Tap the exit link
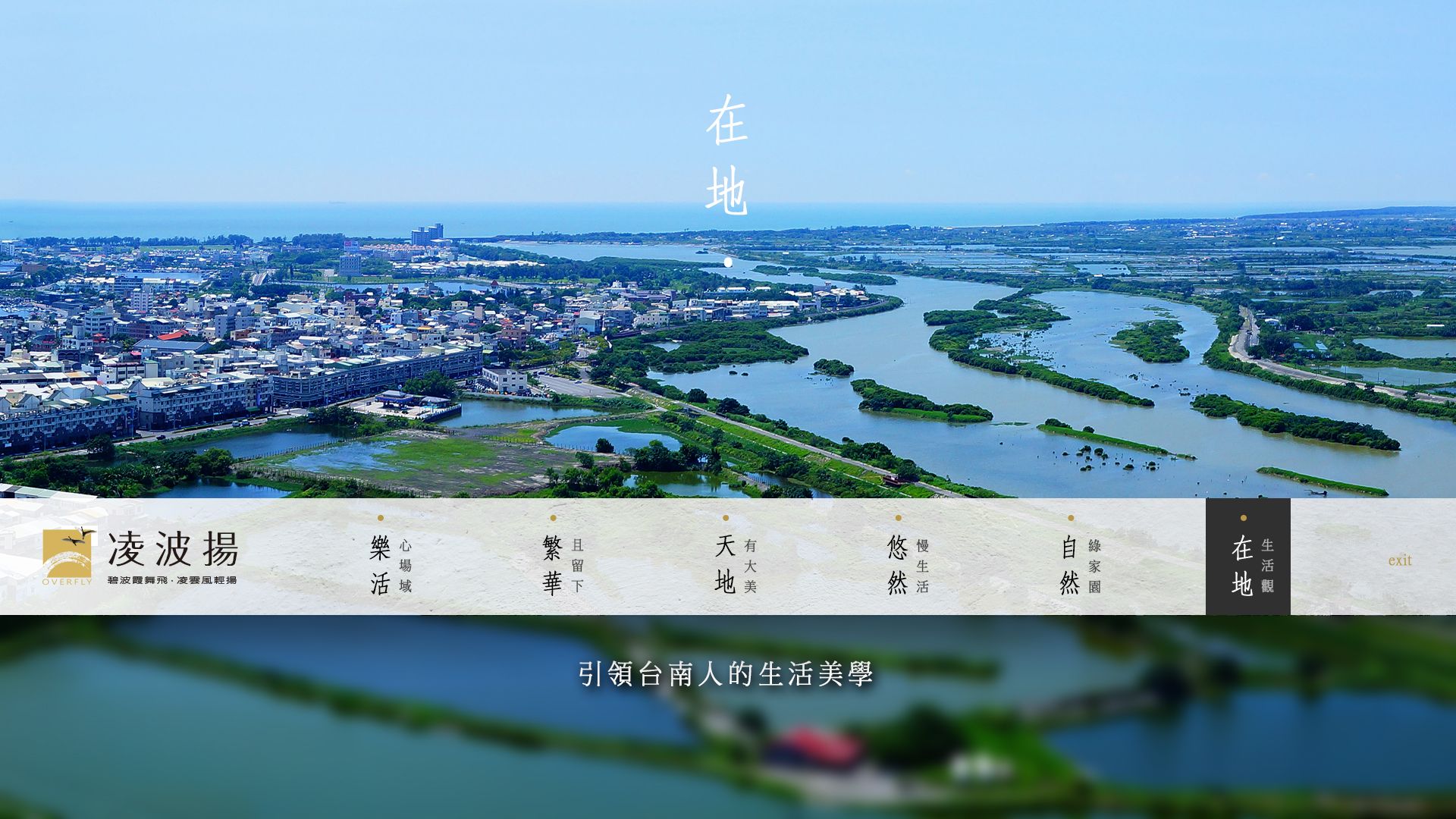Image resolution: width=1456 pixels, height=819 pixels. [x=1399, y=560]
